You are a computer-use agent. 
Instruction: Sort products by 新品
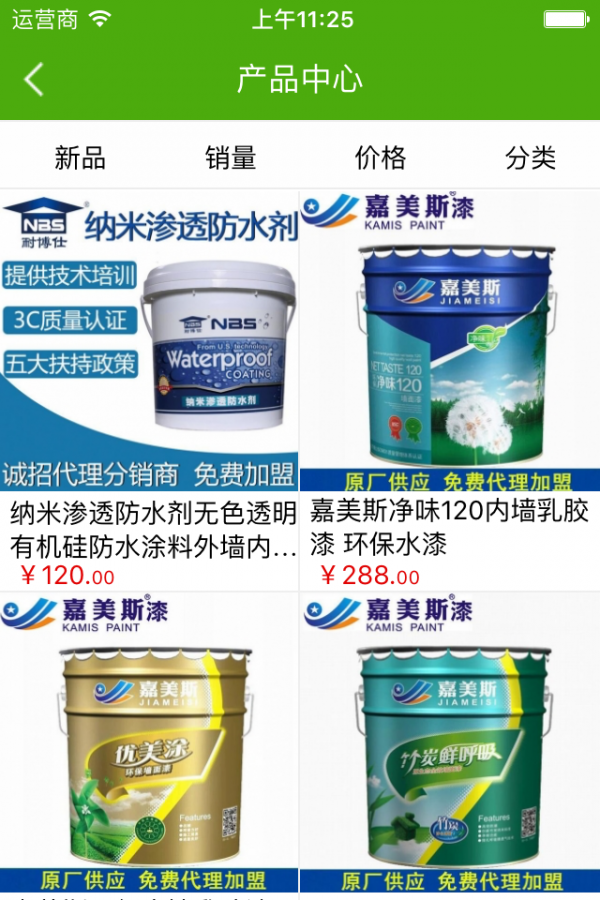point(80,157)
